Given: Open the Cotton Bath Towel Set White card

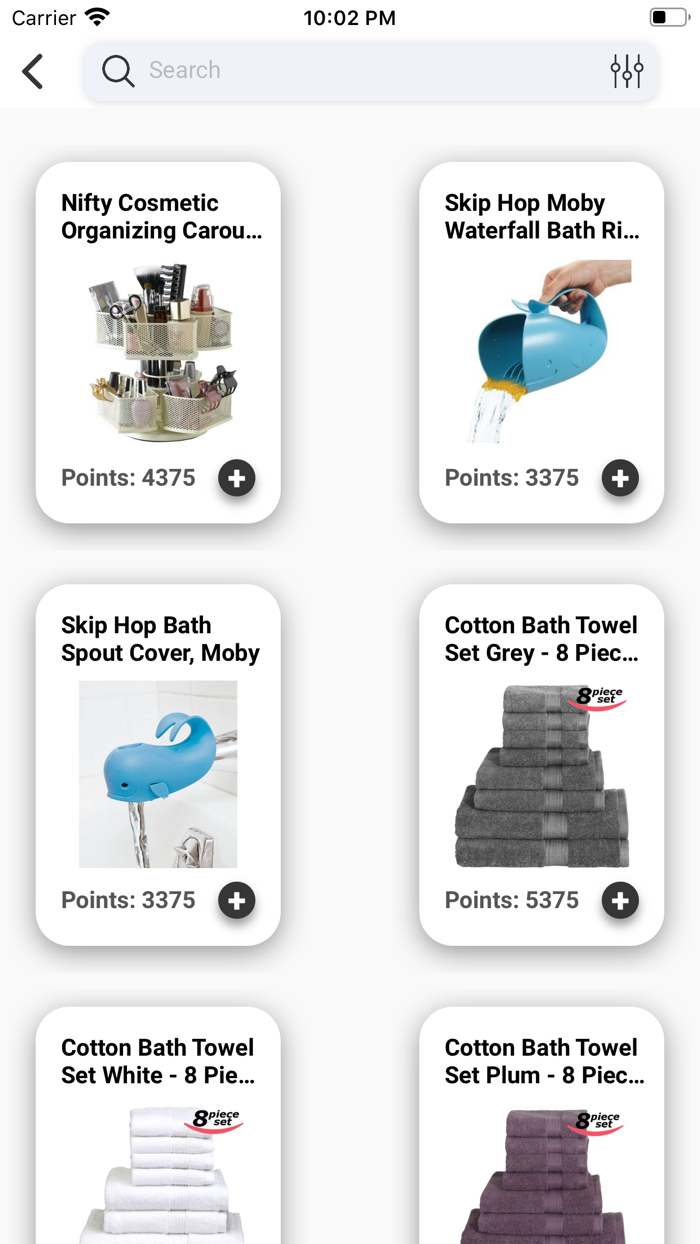Looking at the screenshot, I should pos(158,1126).
